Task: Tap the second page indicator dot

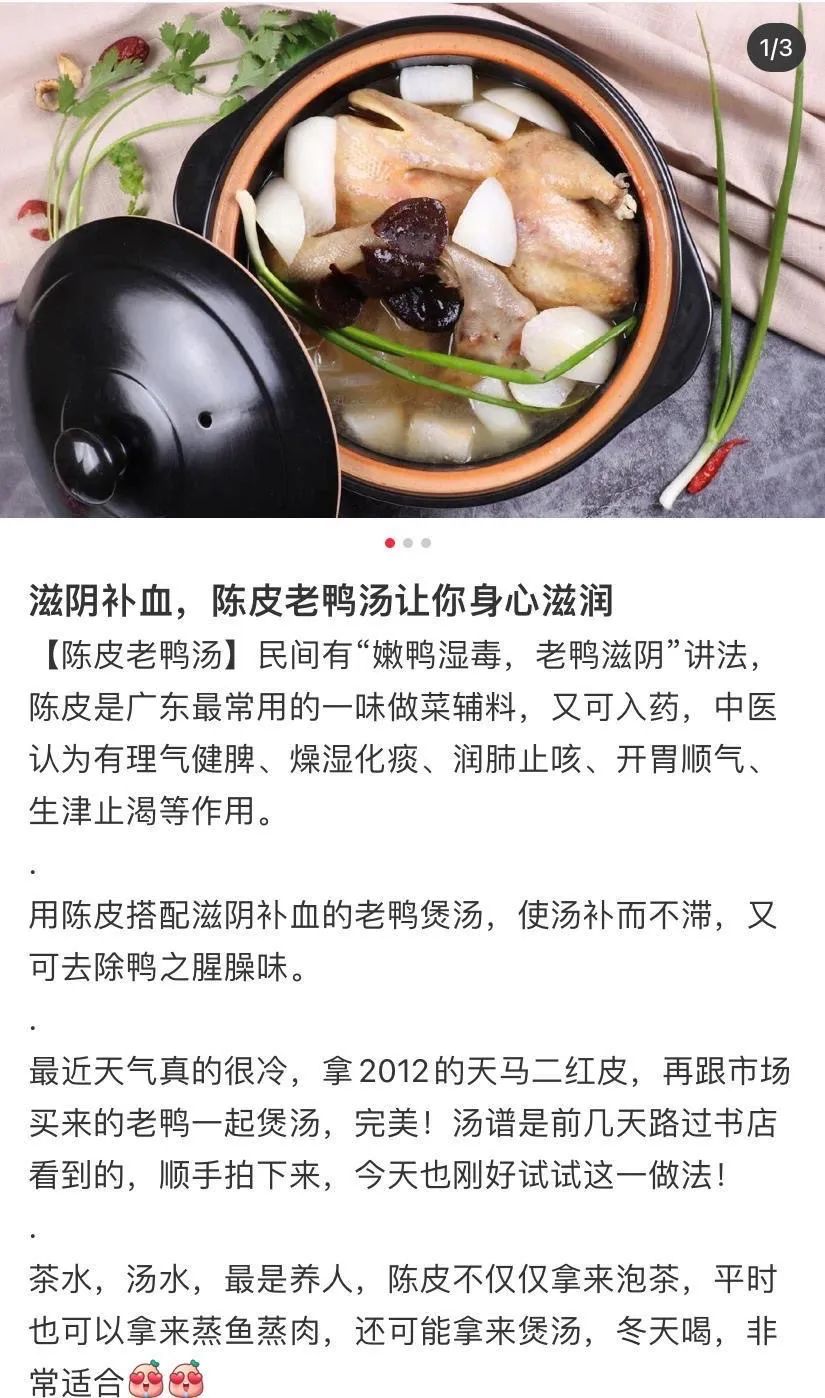Action: tap(408, 543)
